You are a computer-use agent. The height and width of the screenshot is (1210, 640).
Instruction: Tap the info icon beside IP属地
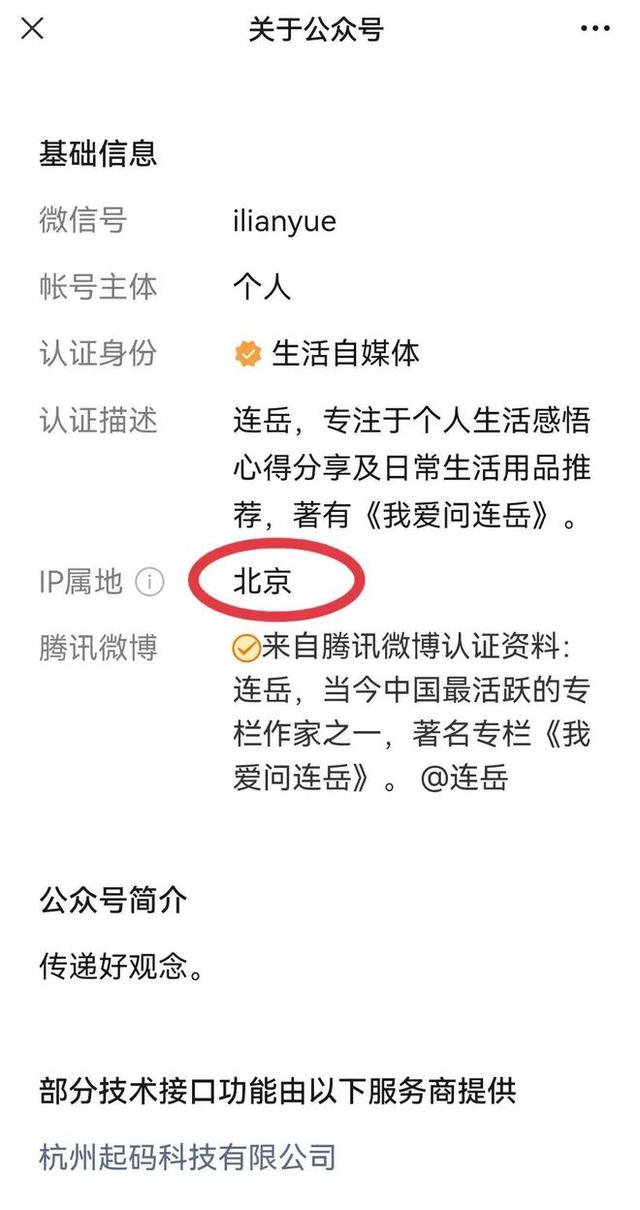click(150, 582)
